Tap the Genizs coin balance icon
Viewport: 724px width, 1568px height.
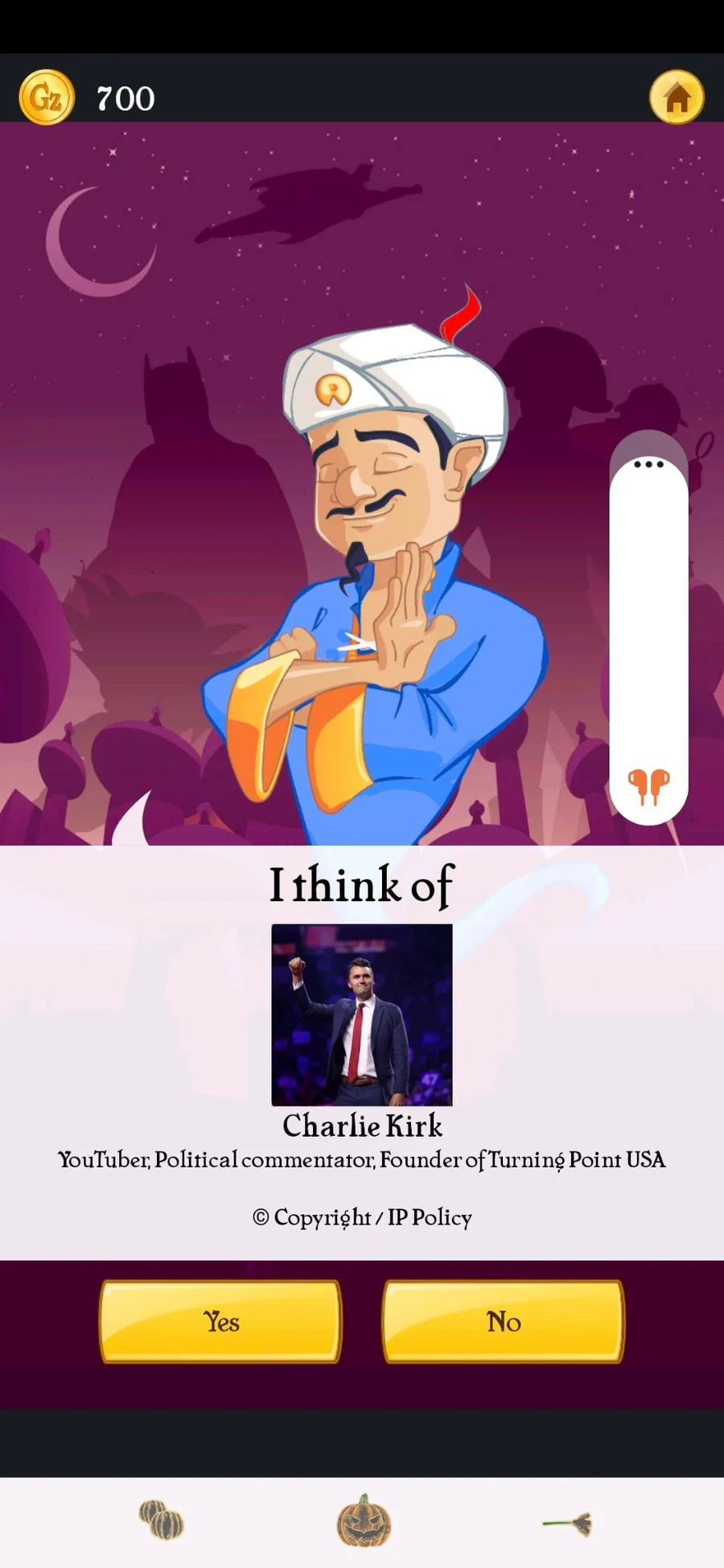(x=47, y=97)
